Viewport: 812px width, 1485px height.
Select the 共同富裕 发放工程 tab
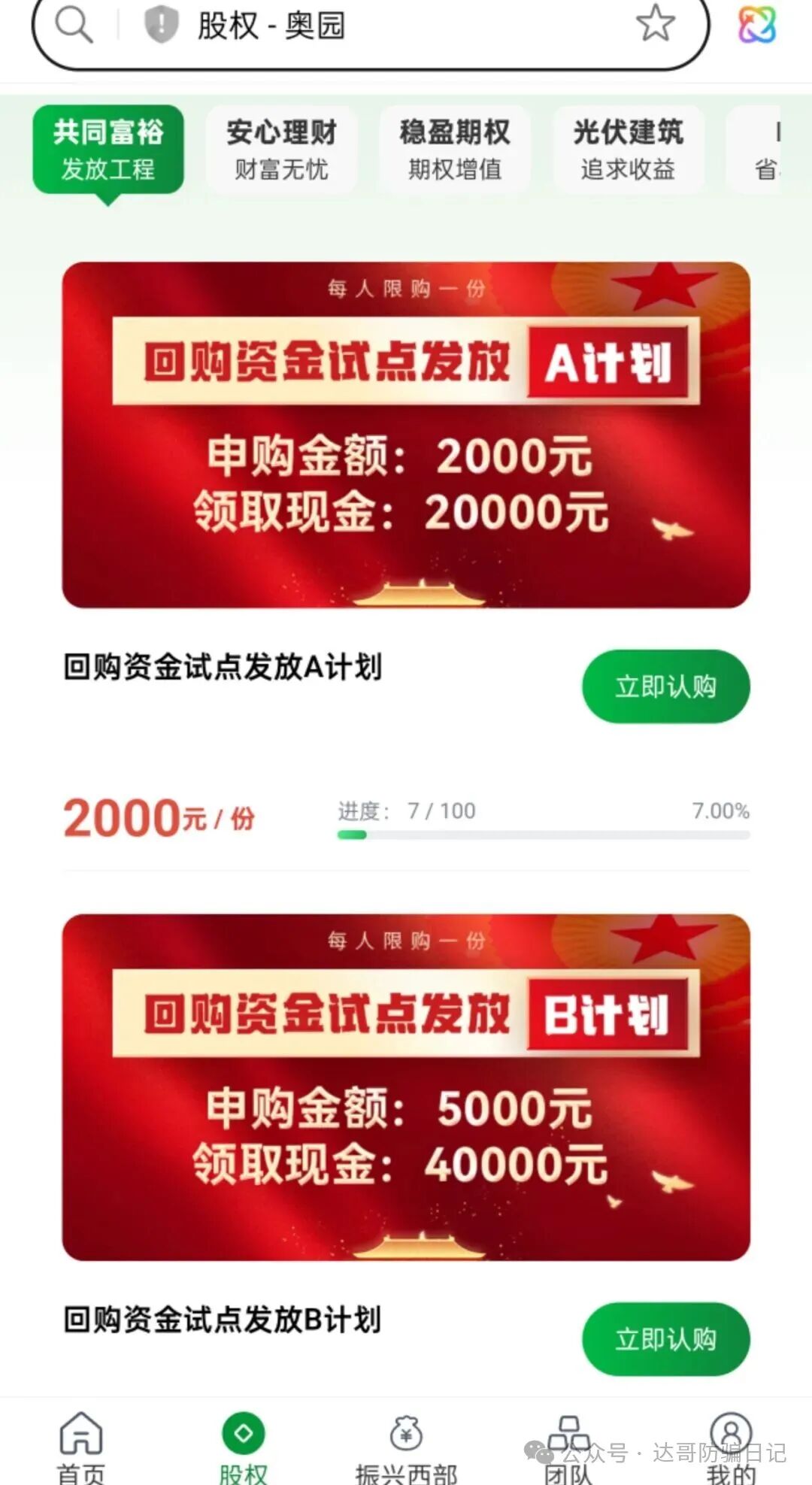(x=108, y=150)
